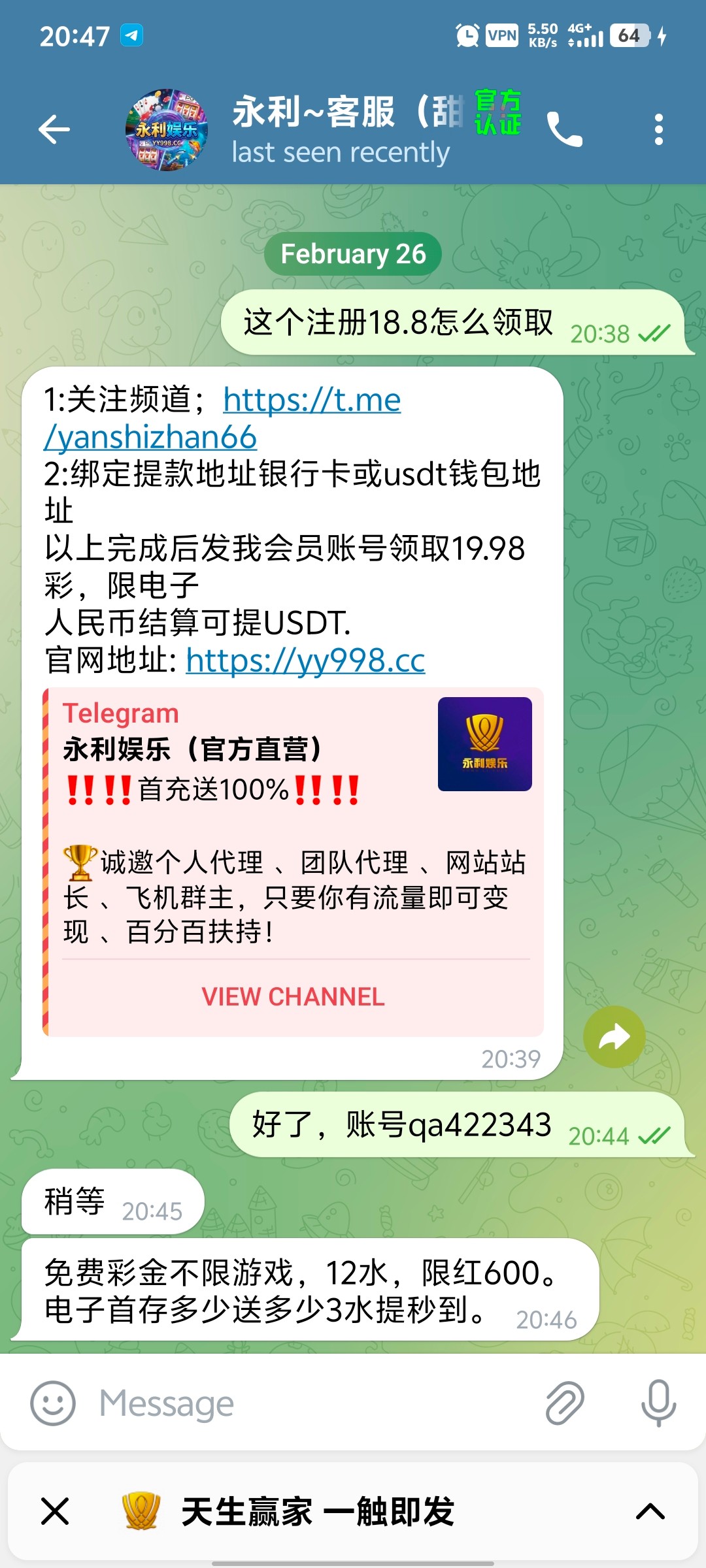Open the emoji picker
This screenshot has height=1568, width=706.
[x=53, y=1403]
